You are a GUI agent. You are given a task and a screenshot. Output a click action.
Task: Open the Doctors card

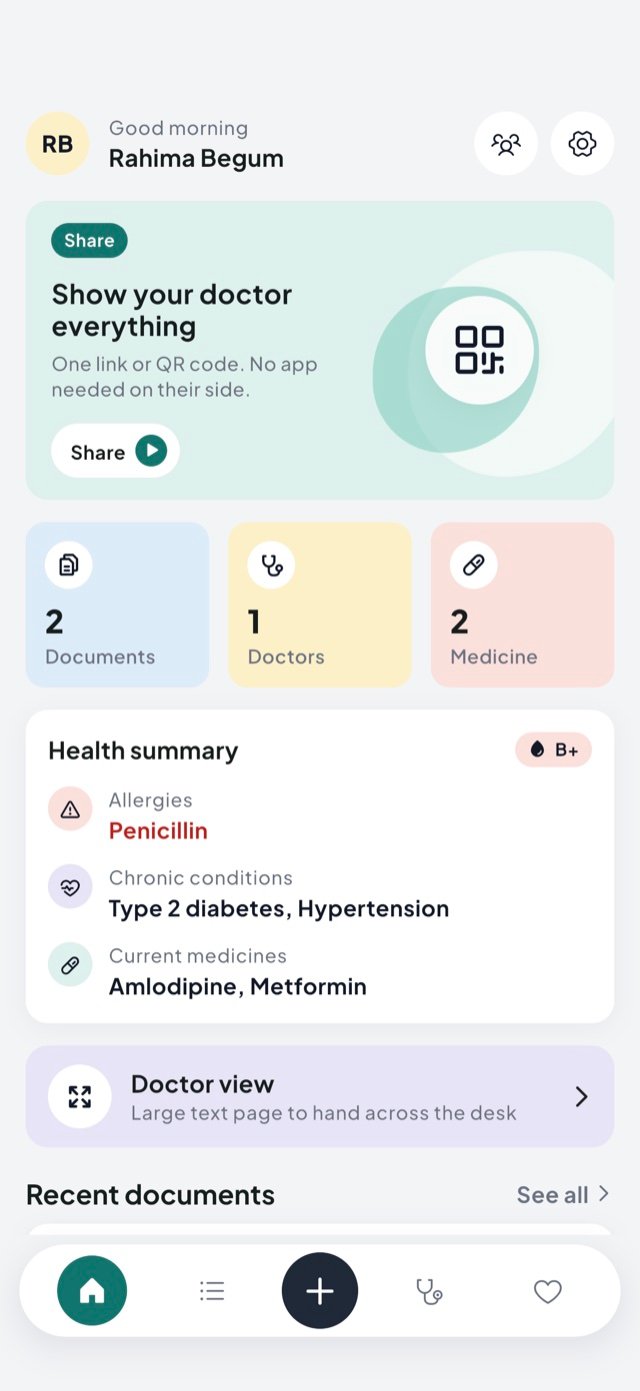pos(320,604)
